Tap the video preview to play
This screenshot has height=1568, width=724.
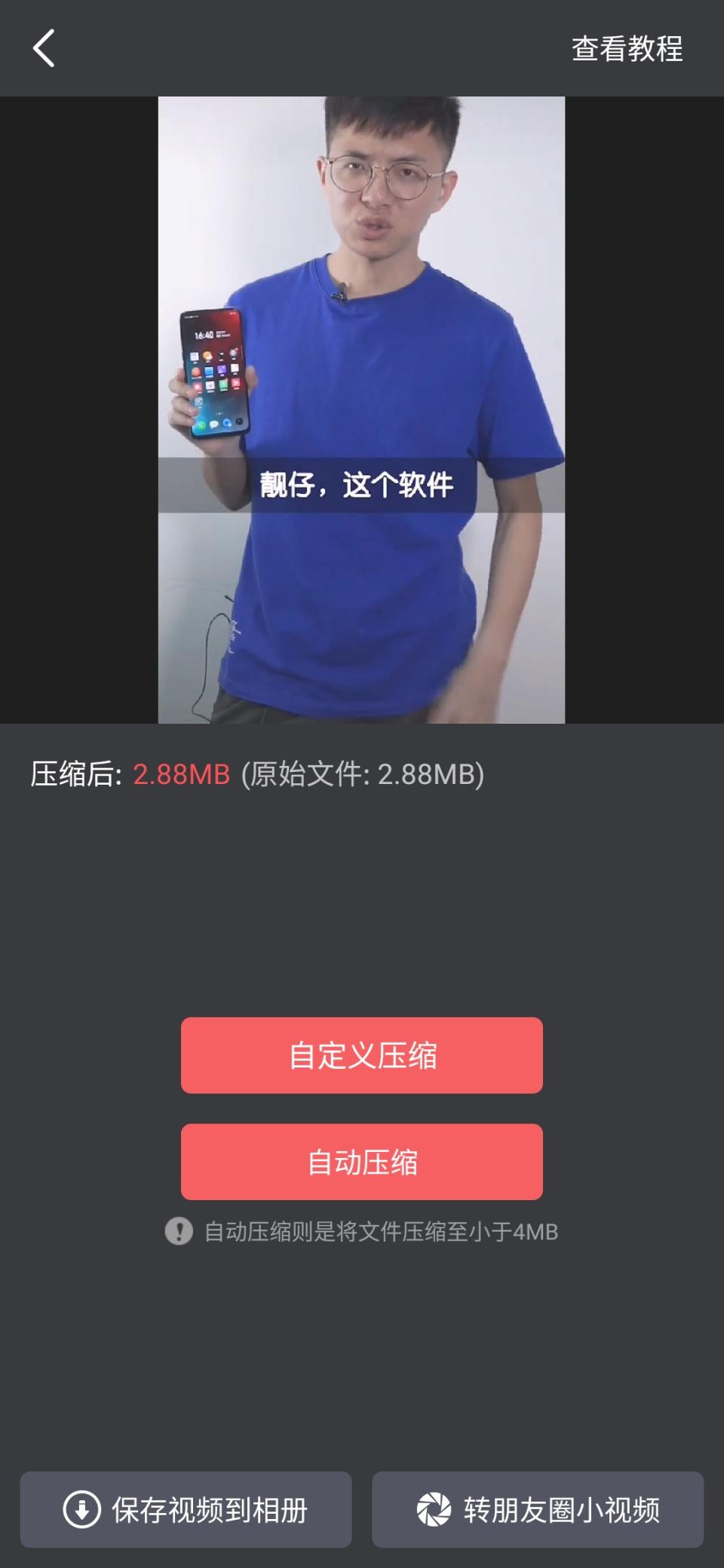click(361, 409)
